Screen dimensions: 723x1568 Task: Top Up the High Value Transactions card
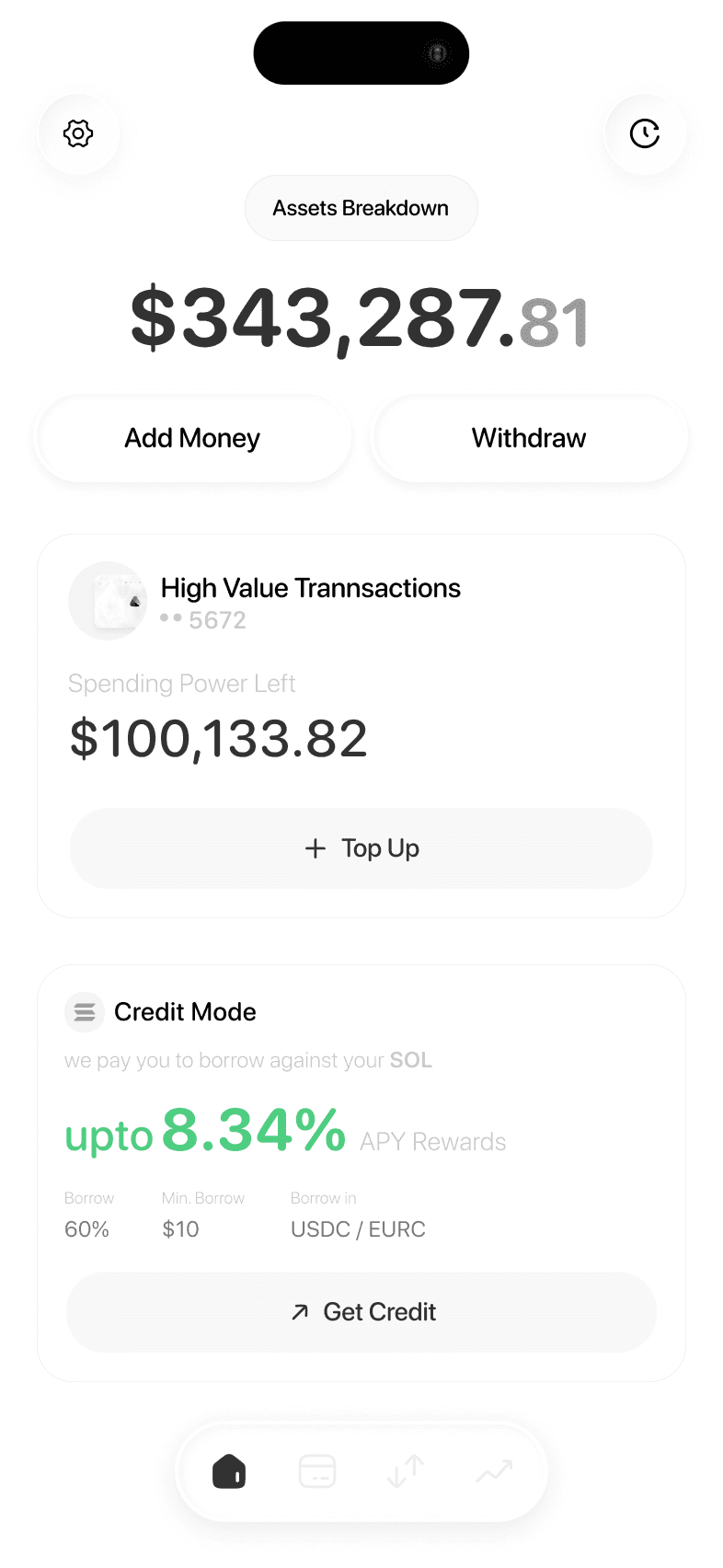coord(361,848)
